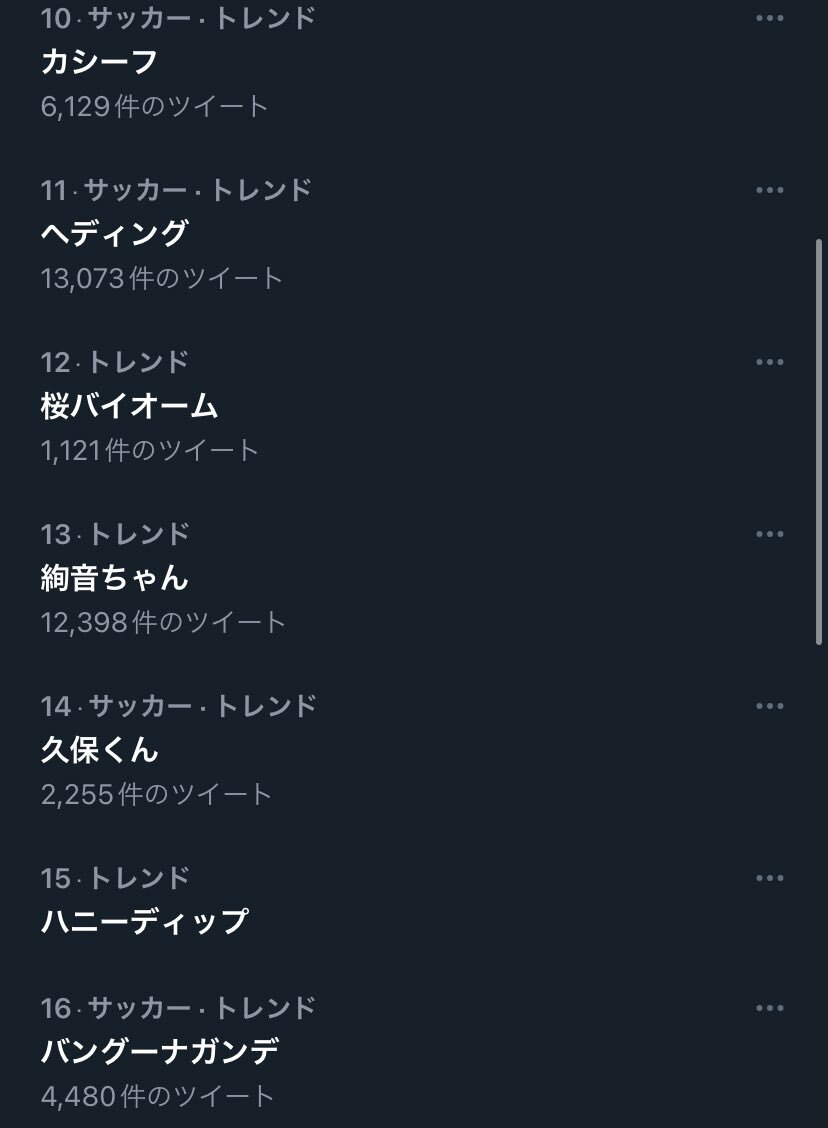Screen dimensions: 828x1128
Task: Open more options for カシーフ trend
Action: coord(769,18)
